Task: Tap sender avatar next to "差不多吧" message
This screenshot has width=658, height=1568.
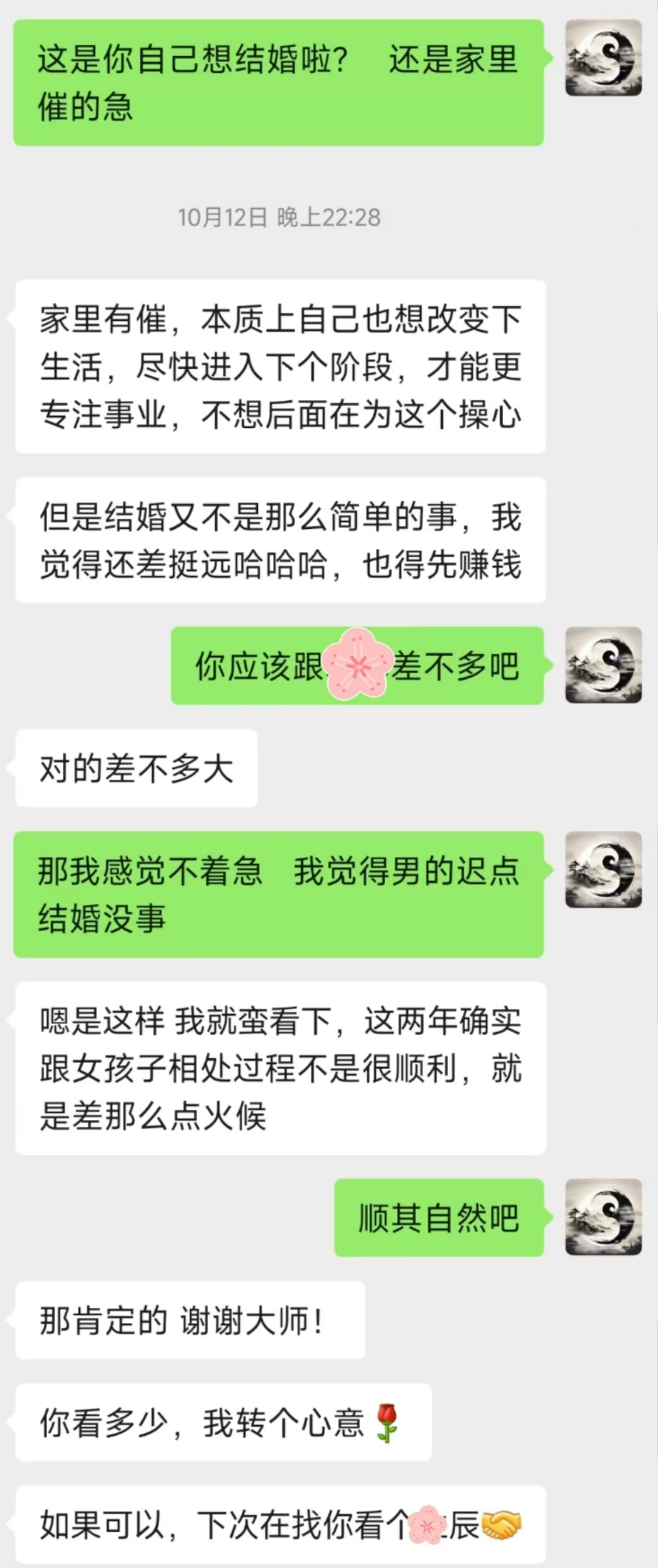Action: 603,665
